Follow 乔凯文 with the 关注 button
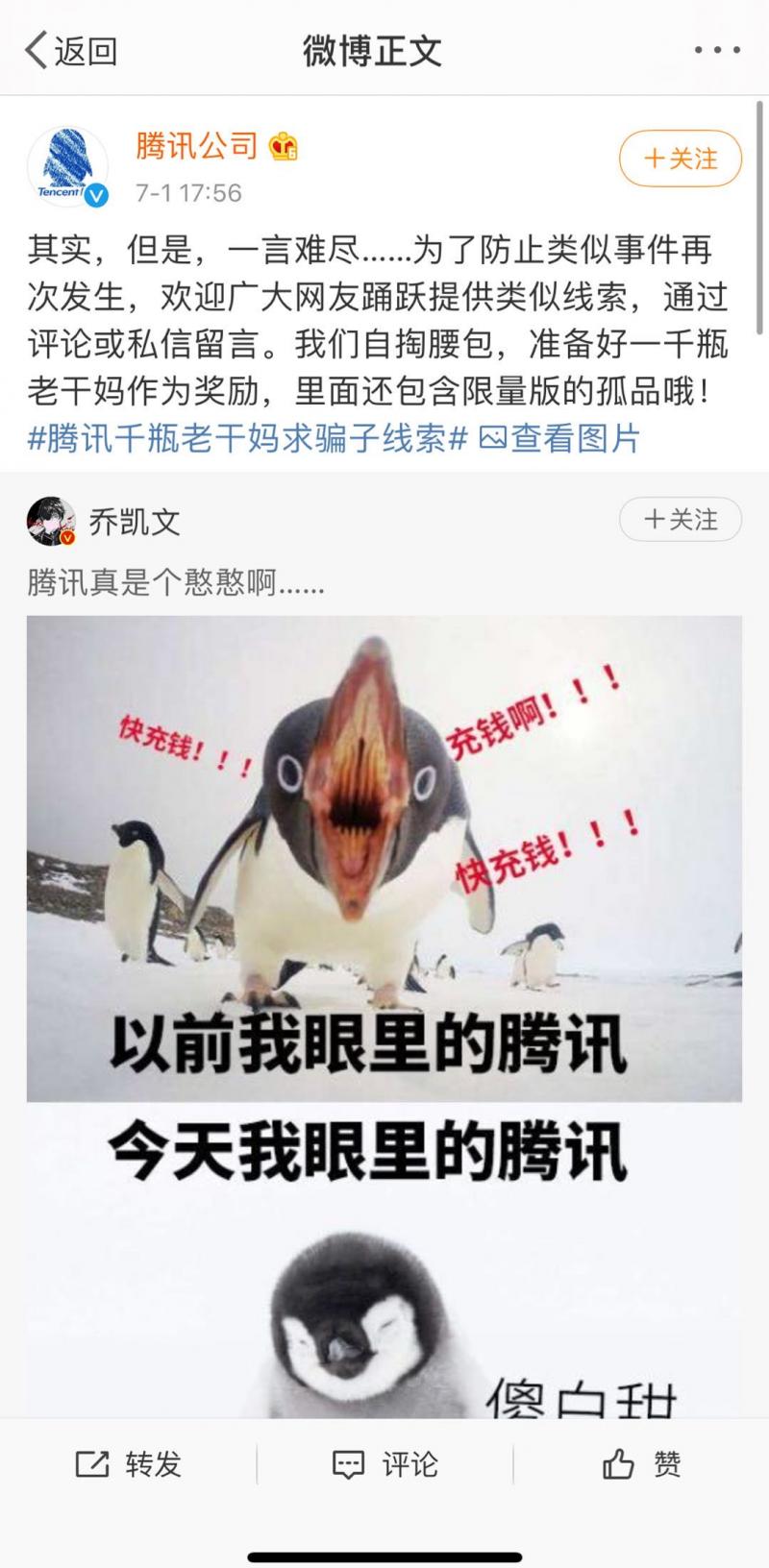Screen dimensions: 769x1568 coord(681,520)
